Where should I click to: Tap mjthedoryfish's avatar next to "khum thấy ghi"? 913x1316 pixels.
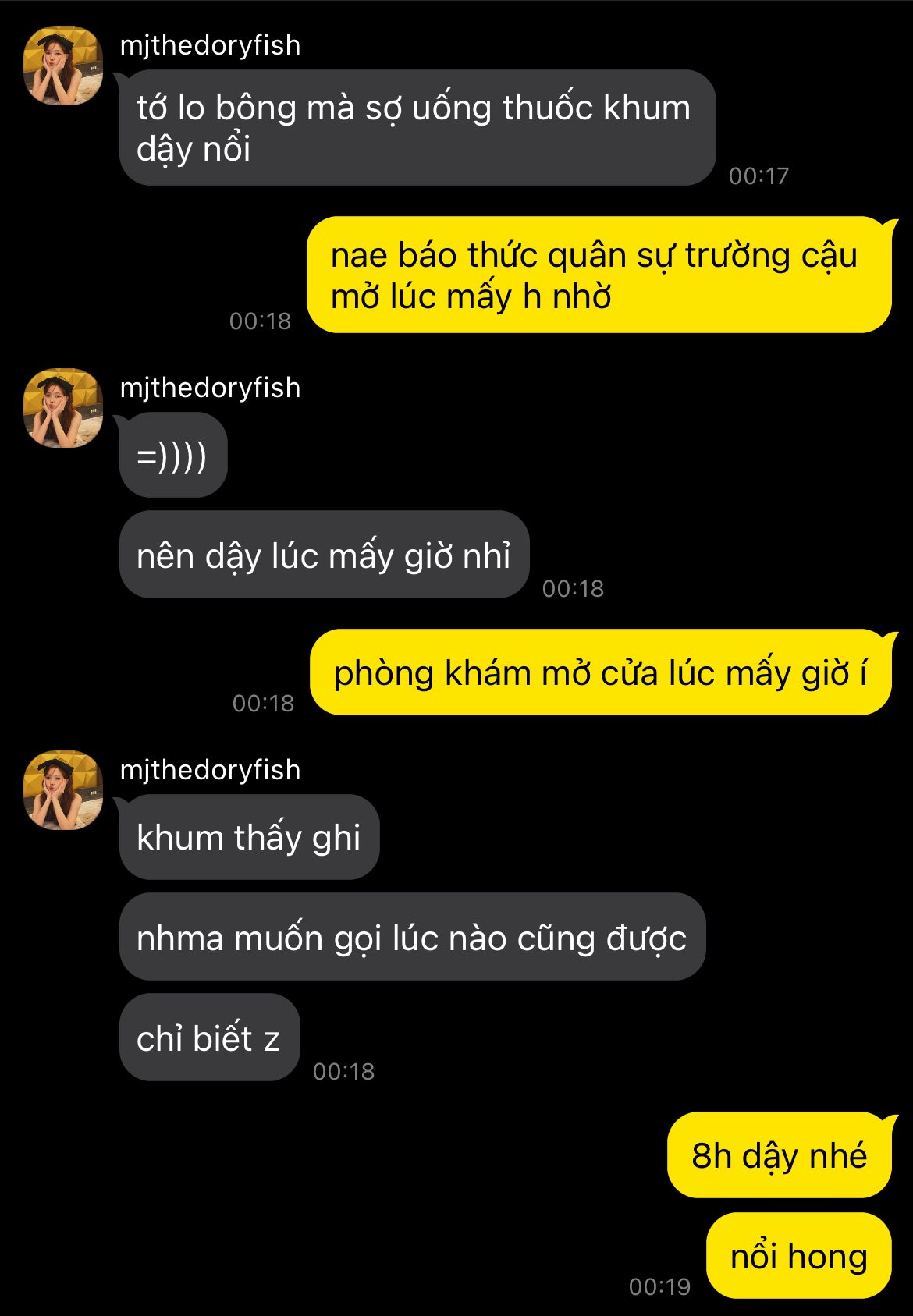(63, 789)
